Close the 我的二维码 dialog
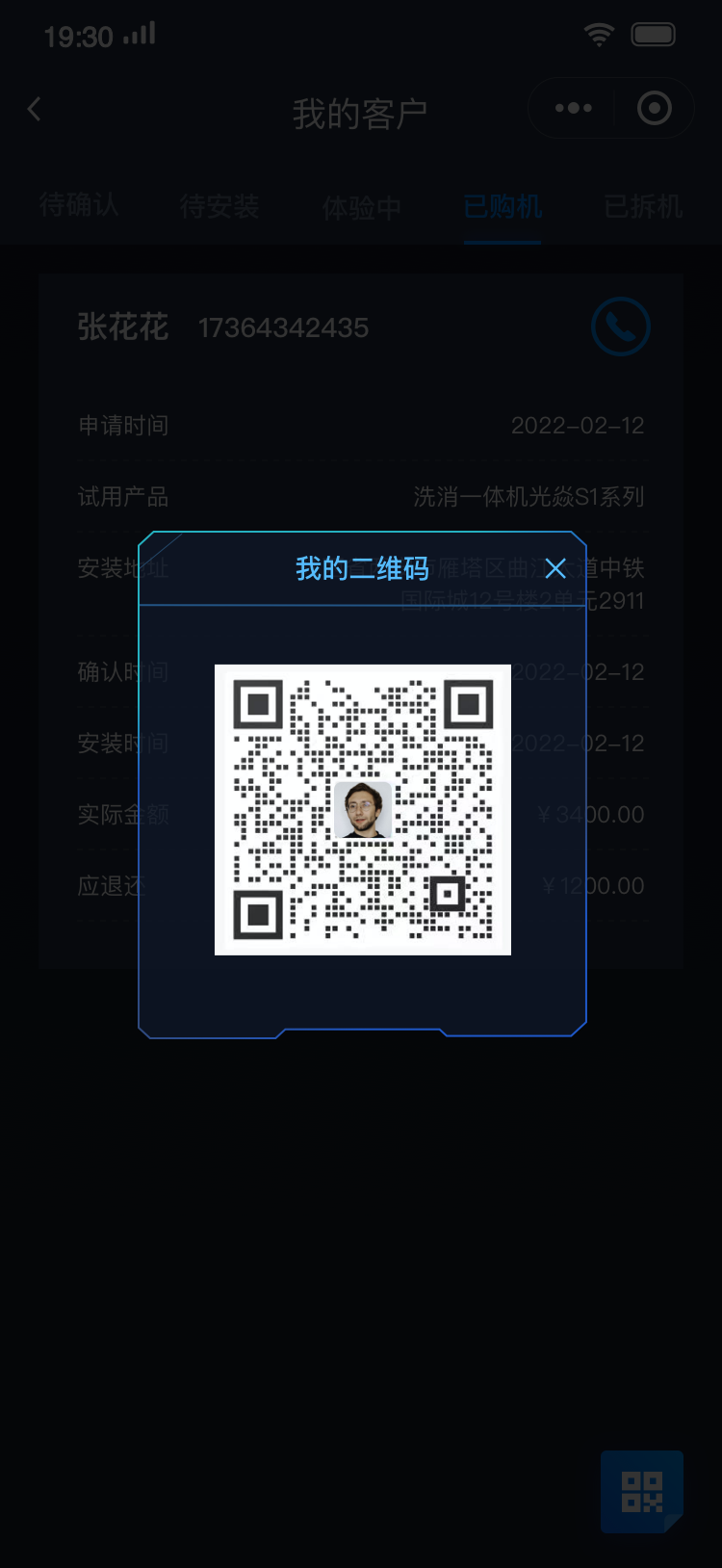This screenshot has height=1568, width=722. tap(555, 568)
